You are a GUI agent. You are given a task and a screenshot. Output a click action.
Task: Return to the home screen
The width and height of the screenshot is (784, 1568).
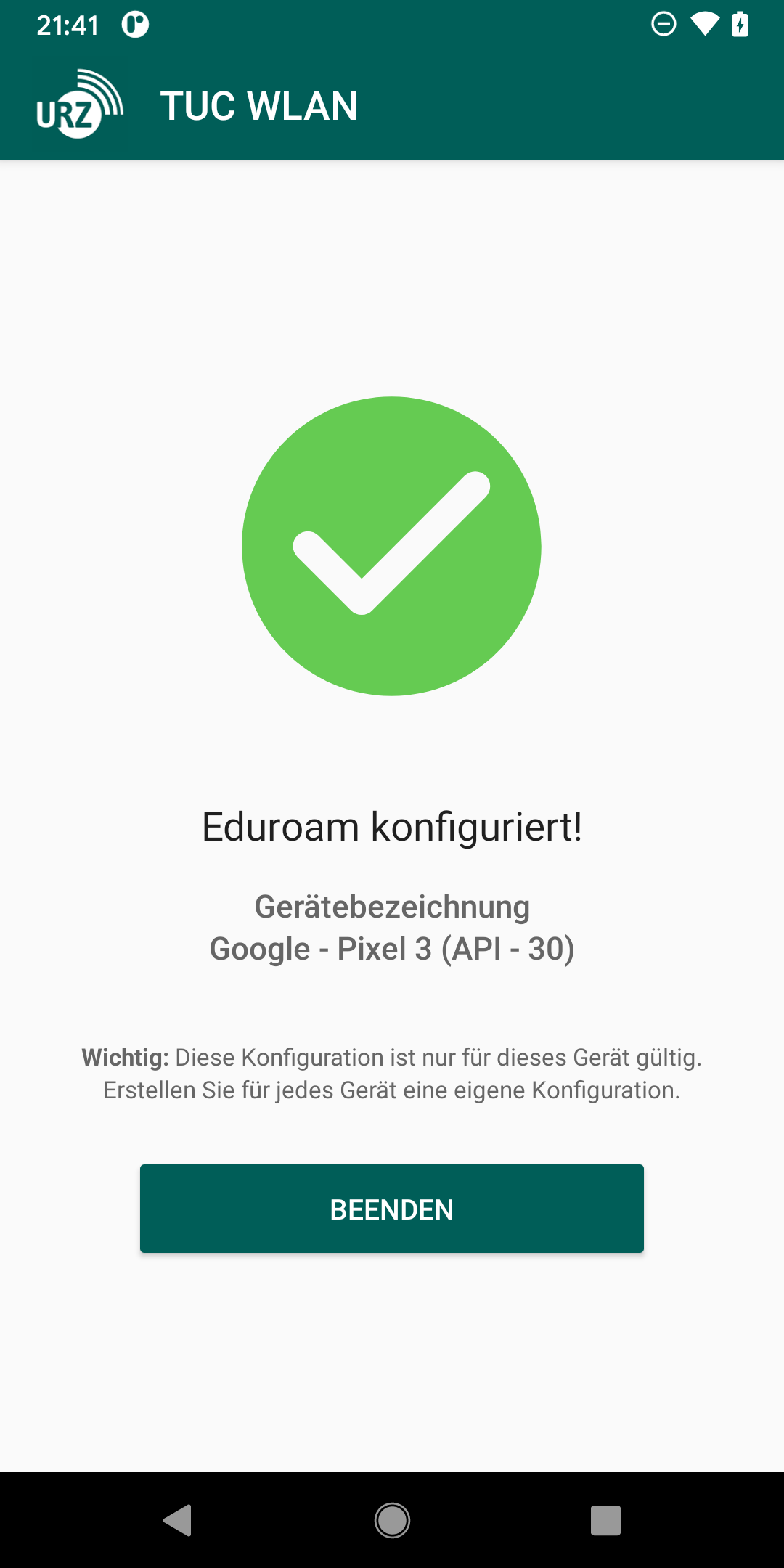click(x=392, y=1520)
